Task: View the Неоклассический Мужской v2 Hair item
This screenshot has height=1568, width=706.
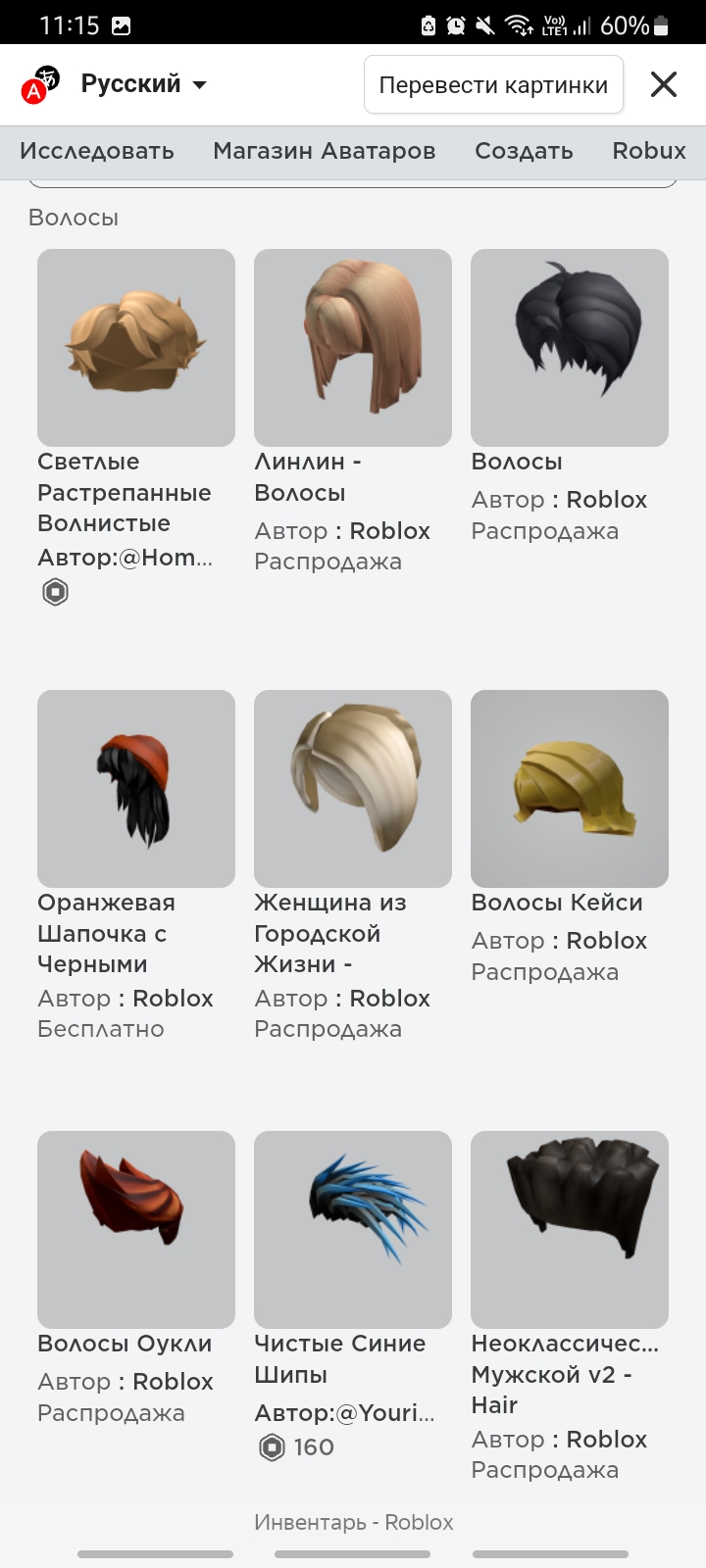Action: pos(570,1230)
